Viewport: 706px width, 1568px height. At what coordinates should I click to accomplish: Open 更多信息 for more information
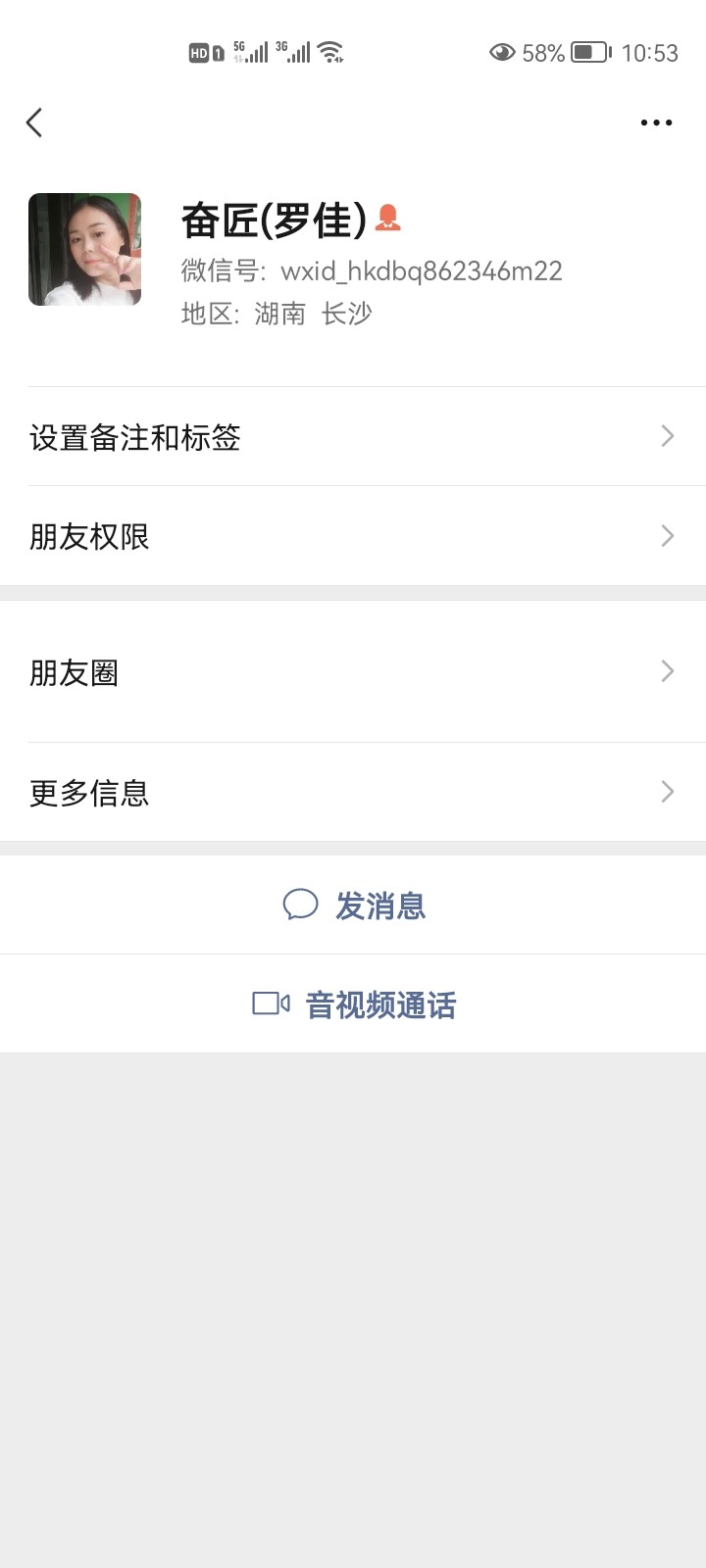tap(353, 792)
